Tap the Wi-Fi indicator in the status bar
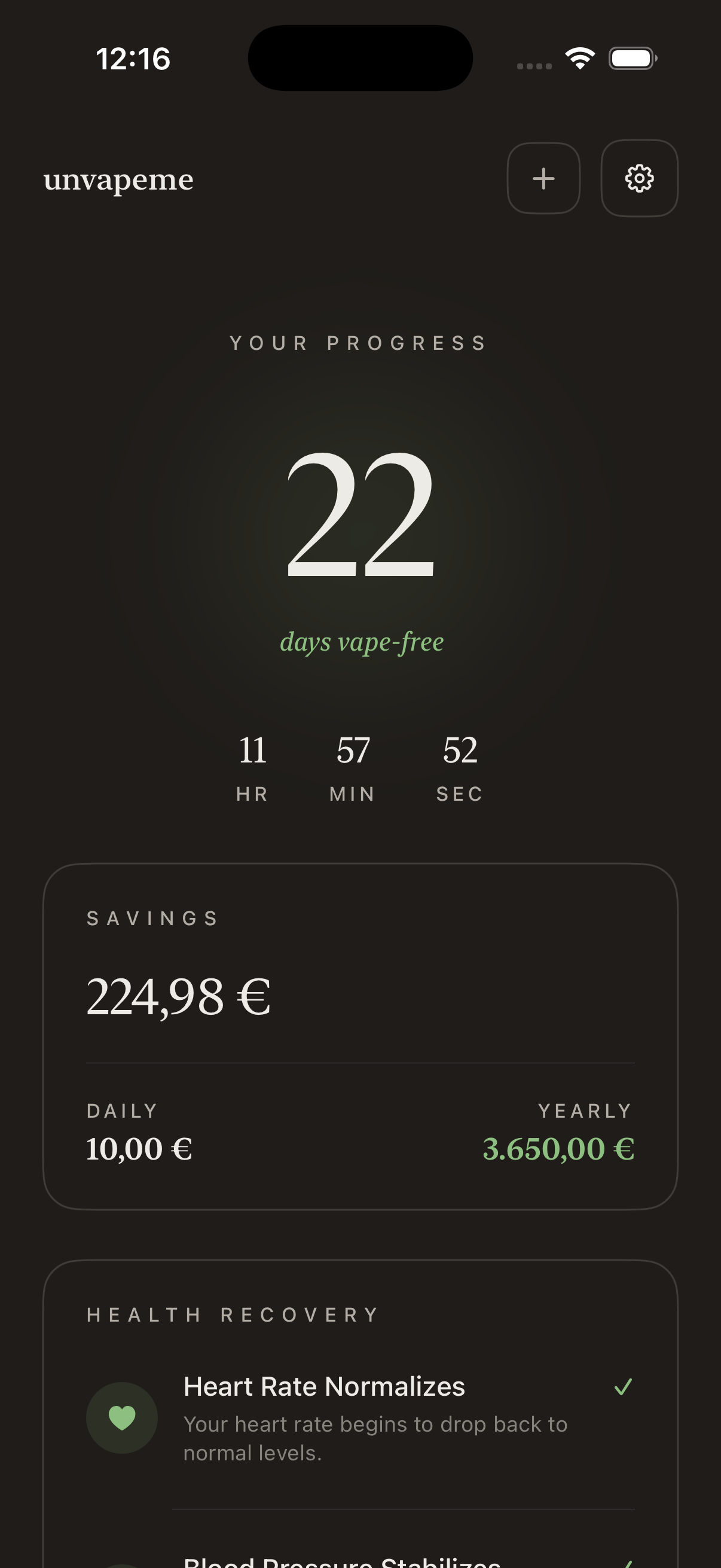This screenshot has width=721, height=1568. (x=579, y=57)
